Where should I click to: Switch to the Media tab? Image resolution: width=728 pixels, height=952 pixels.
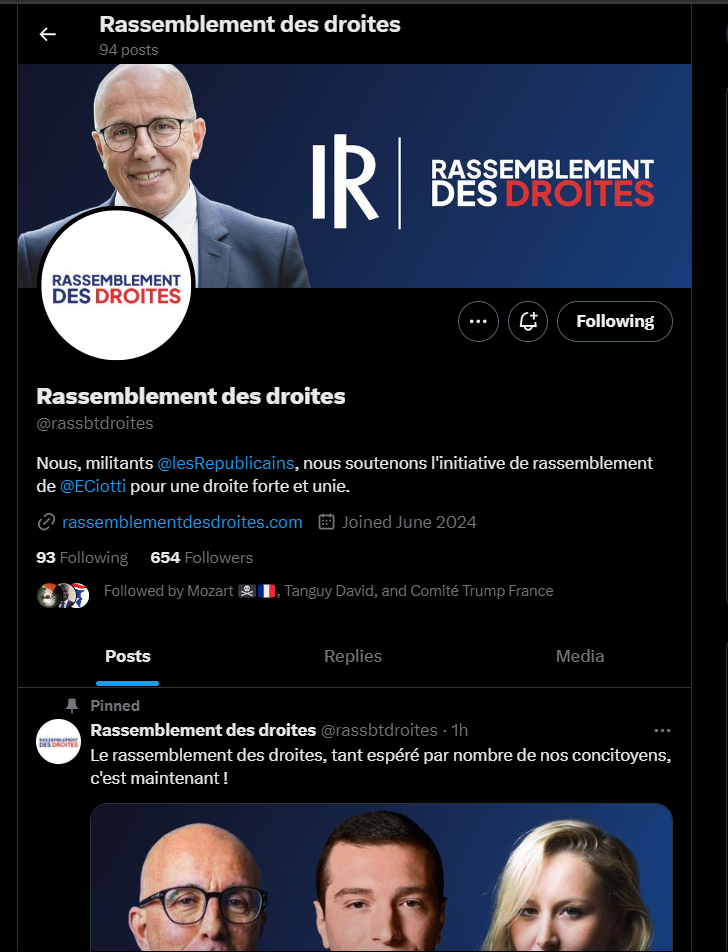pos(580,656)
